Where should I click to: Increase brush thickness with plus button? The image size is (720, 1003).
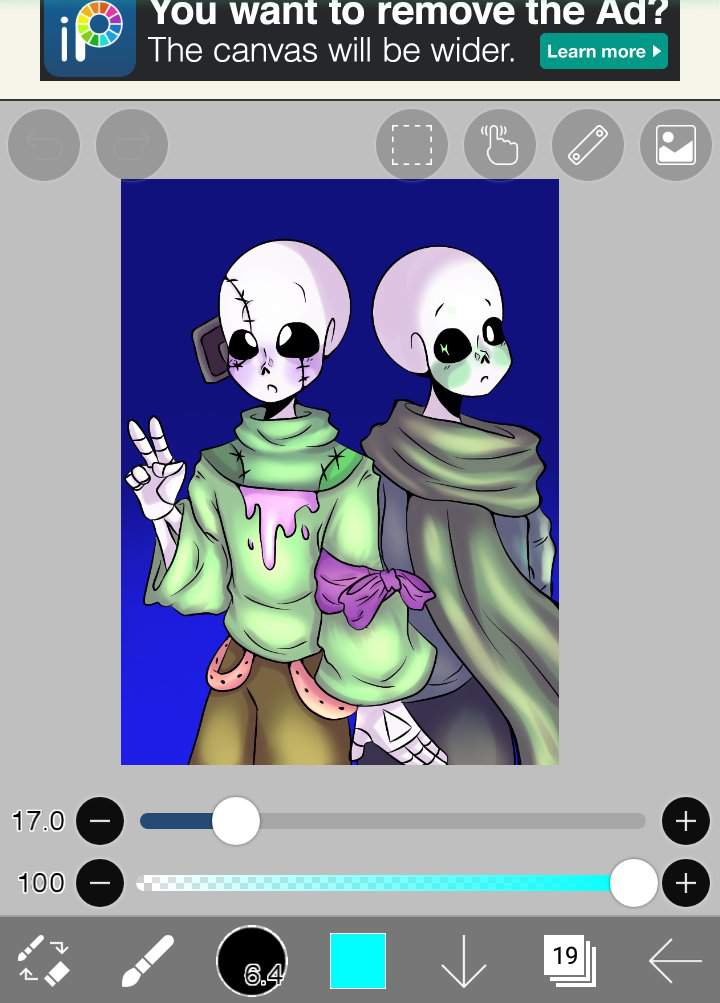[x=685, y=822]
